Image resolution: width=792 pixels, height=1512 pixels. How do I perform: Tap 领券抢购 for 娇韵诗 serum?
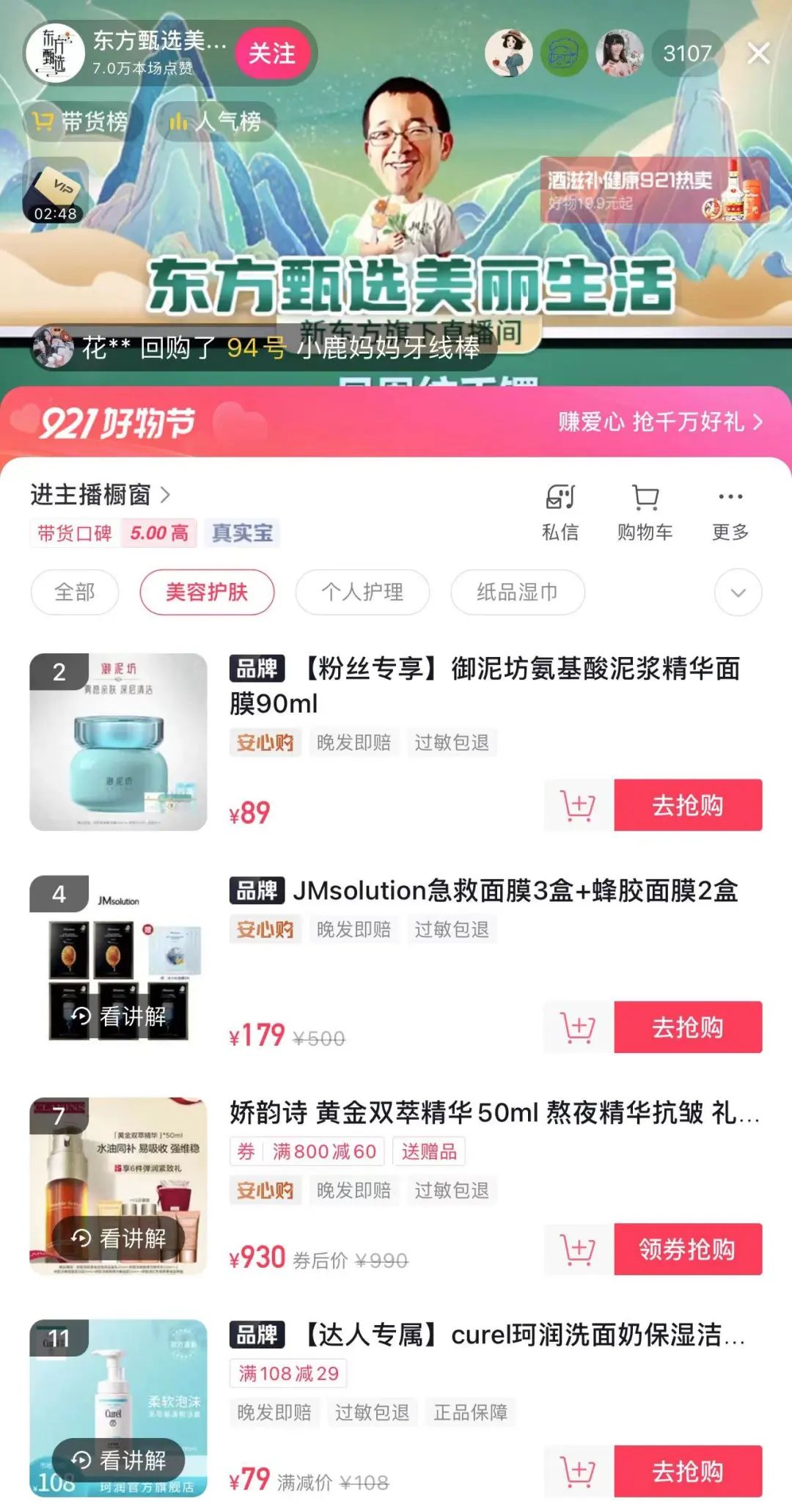pyautogui.click(x=688, y=1249)
